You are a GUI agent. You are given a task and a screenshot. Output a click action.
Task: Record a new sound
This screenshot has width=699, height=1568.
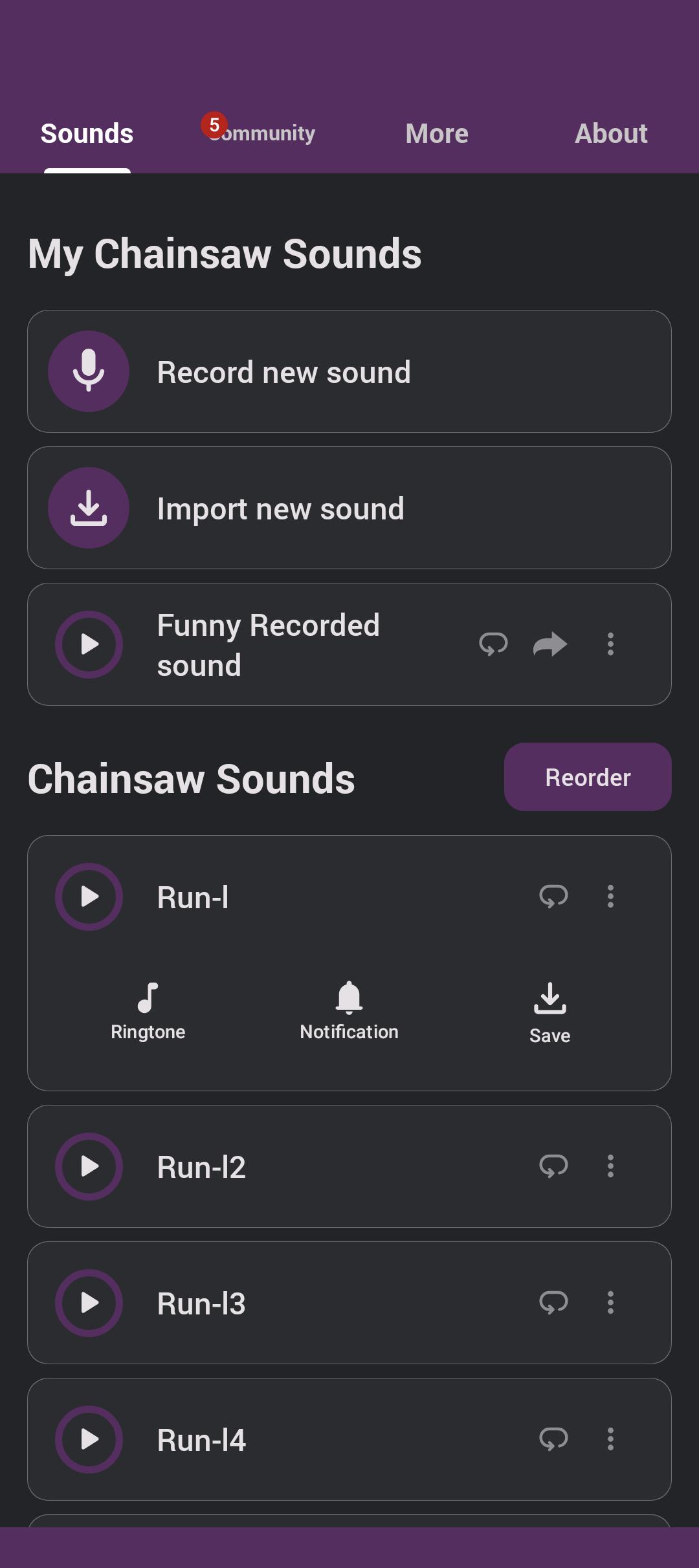[x=349, y=371]
